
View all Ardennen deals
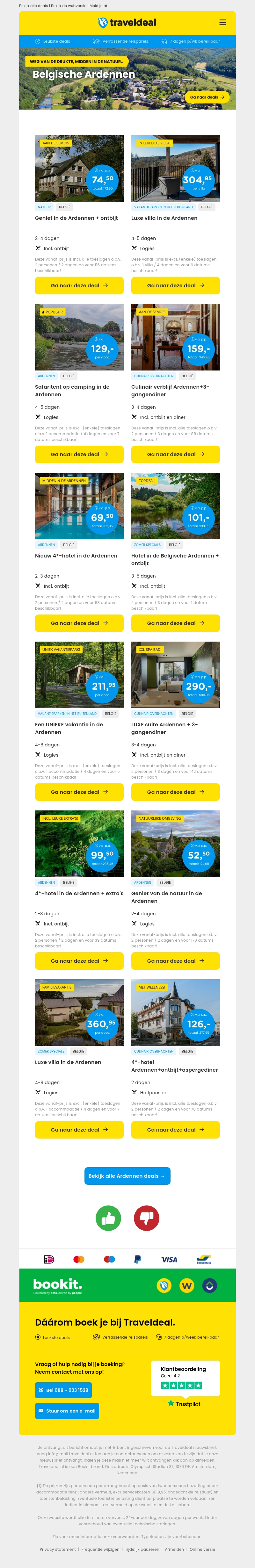(x=127, y=1176)
